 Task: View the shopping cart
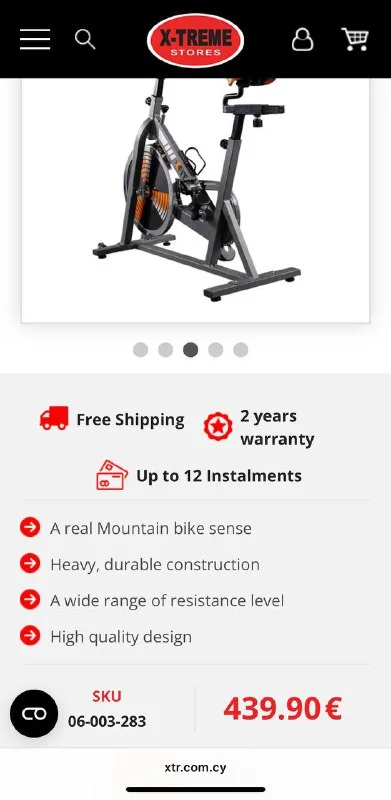355,39
